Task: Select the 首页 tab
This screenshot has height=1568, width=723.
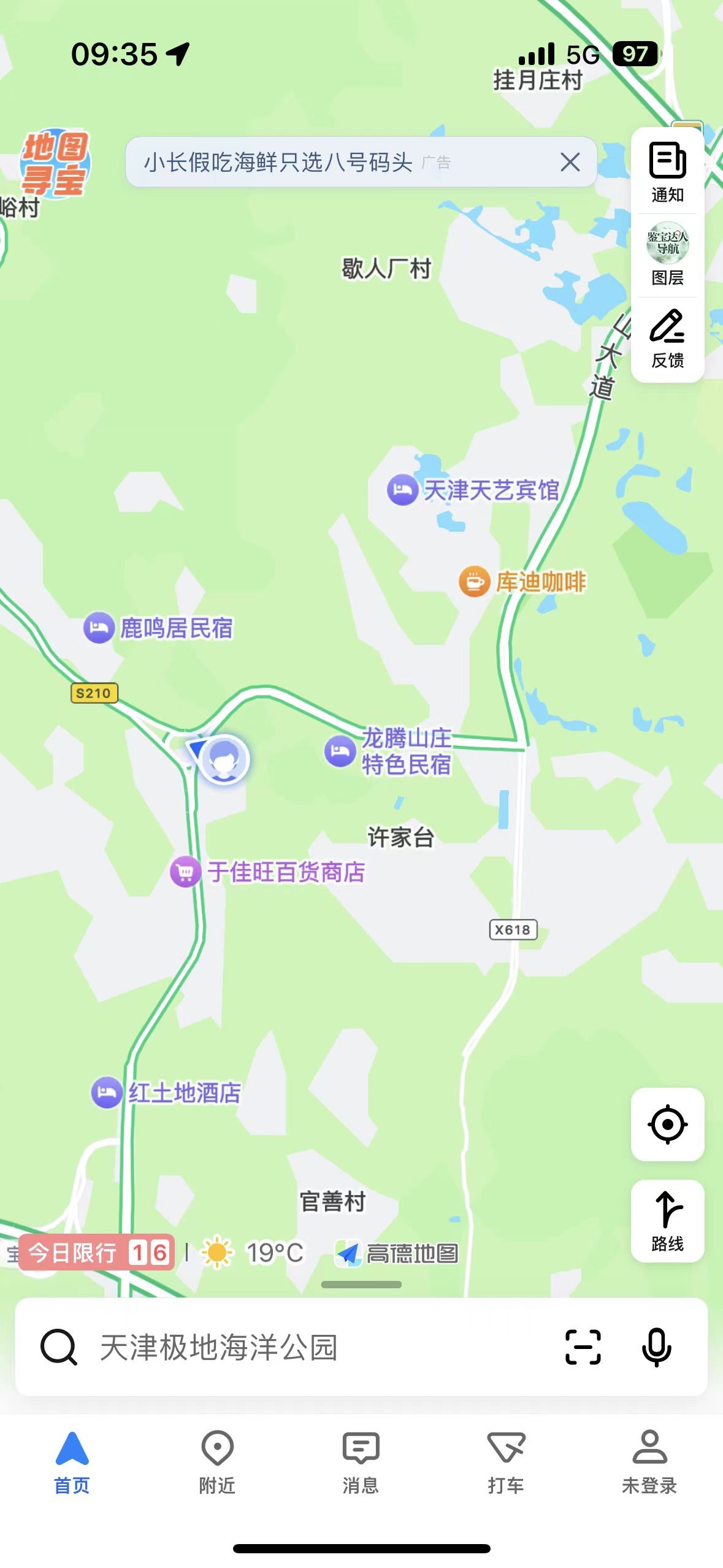Action: (72, 1463)
